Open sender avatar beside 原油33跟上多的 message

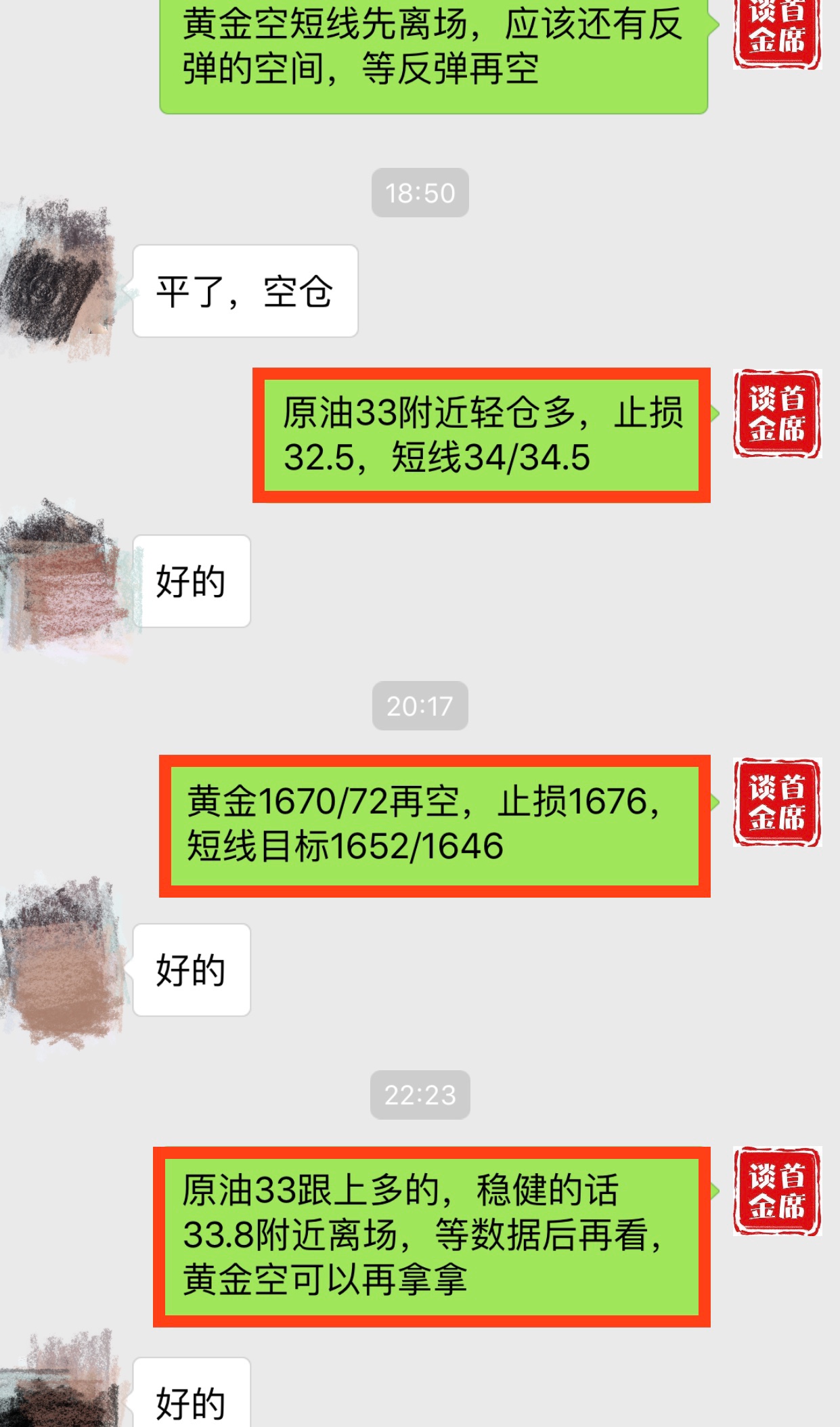776,1191
